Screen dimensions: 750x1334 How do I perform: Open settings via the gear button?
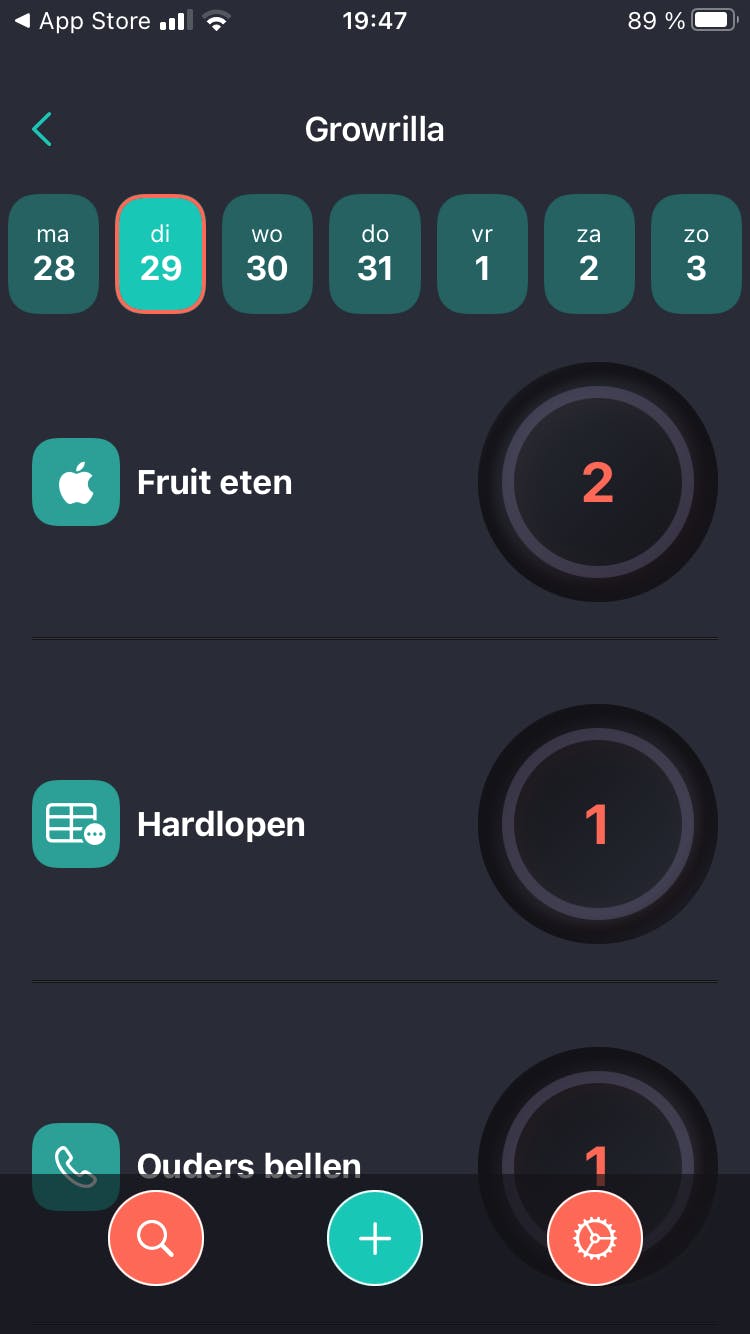pyautogui.click(x=594, y=1238)
